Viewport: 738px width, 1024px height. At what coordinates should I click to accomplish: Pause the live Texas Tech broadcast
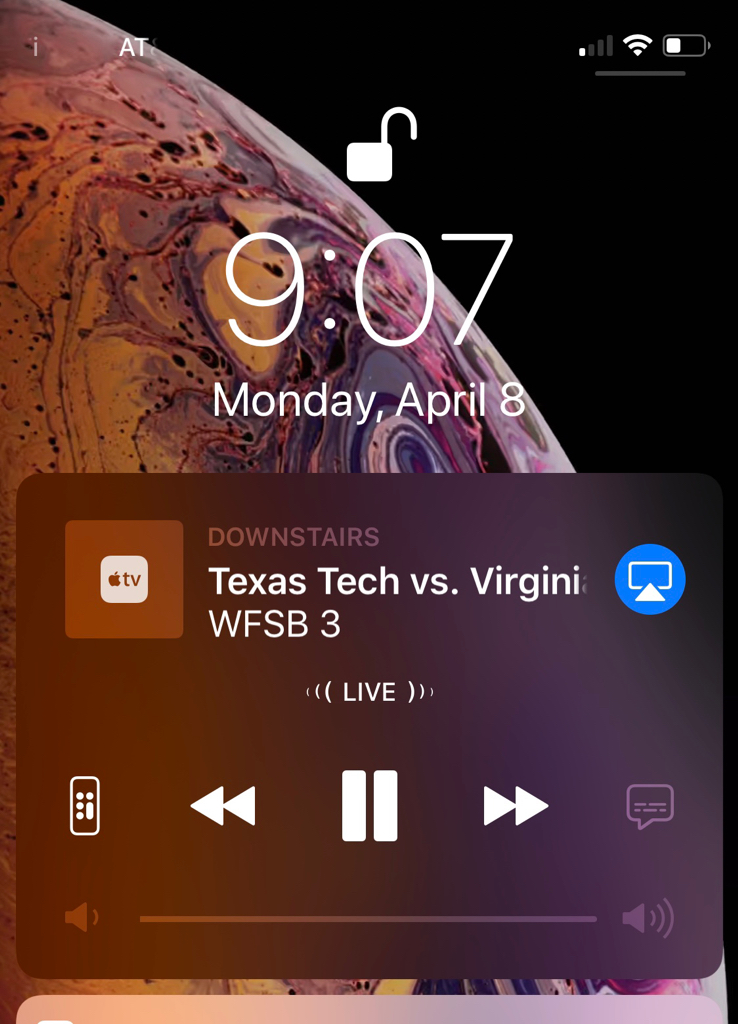click(x=370, y=806)
